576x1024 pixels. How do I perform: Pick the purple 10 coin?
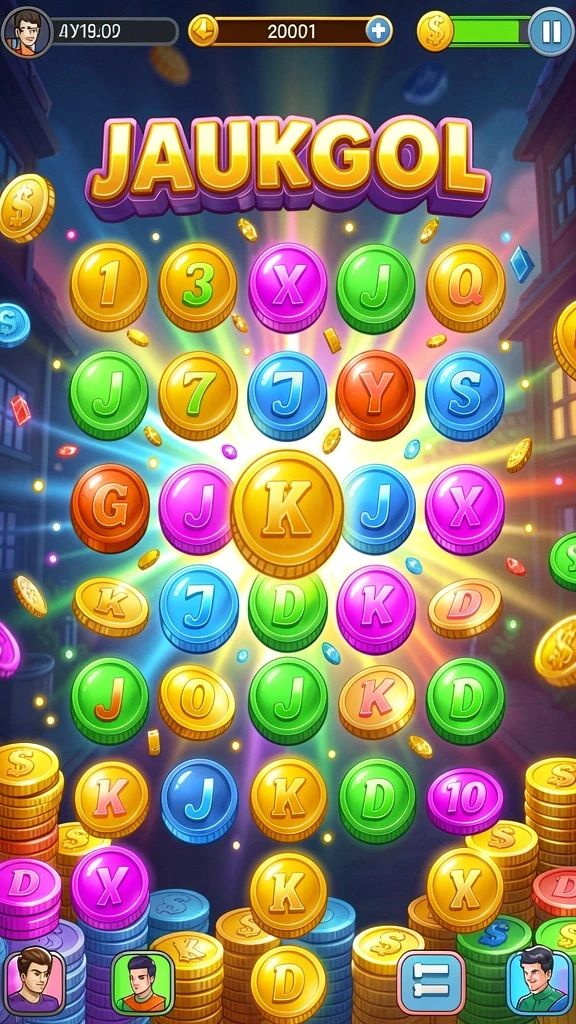[465, 799]
